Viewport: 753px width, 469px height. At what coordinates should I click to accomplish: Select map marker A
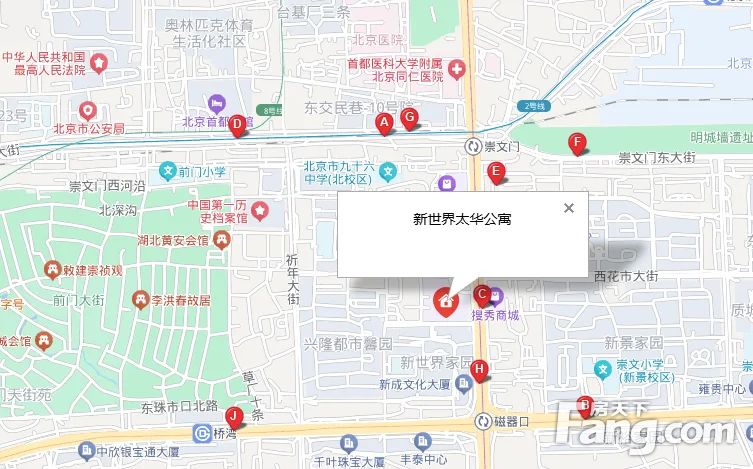[x=382, y=123]
